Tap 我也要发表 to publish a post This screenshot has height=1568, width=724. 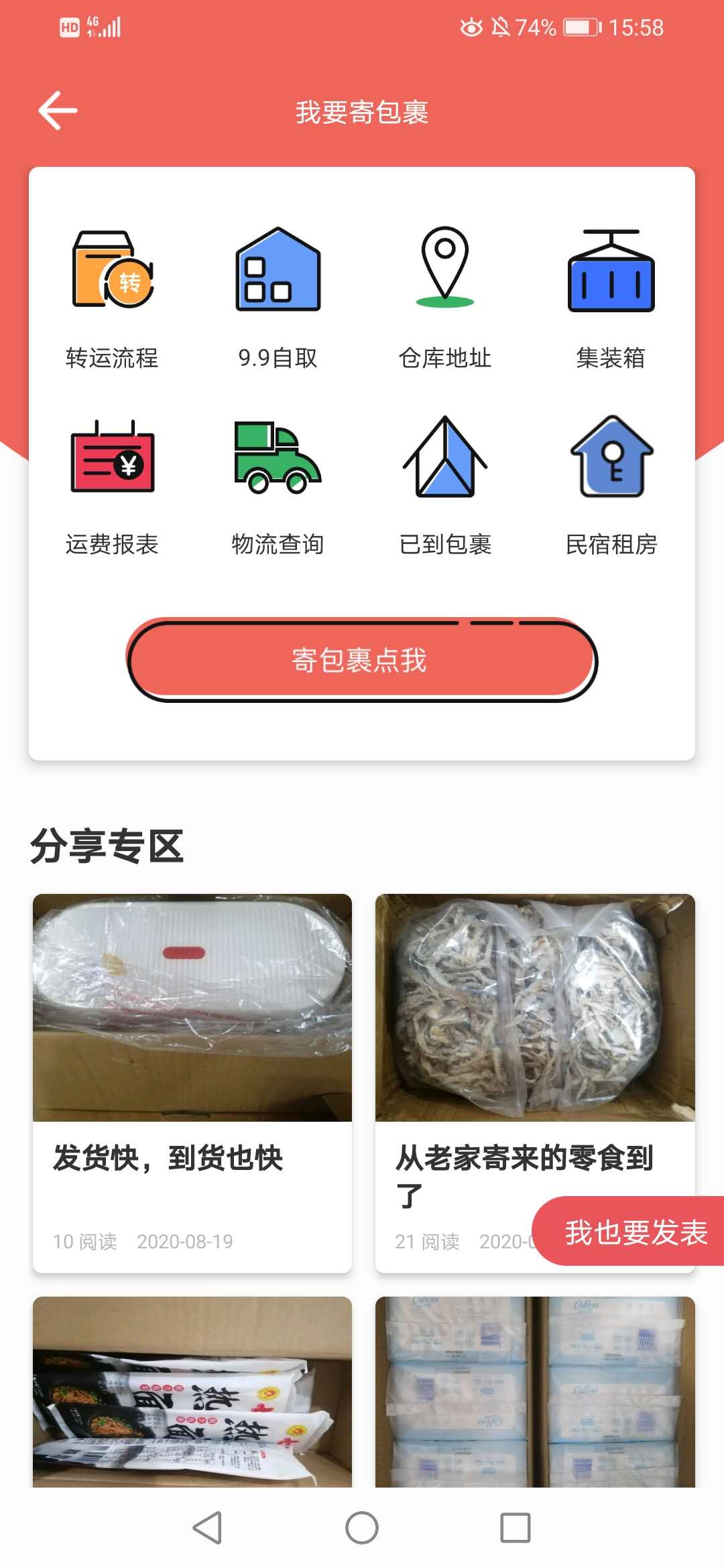[636, 1232]
